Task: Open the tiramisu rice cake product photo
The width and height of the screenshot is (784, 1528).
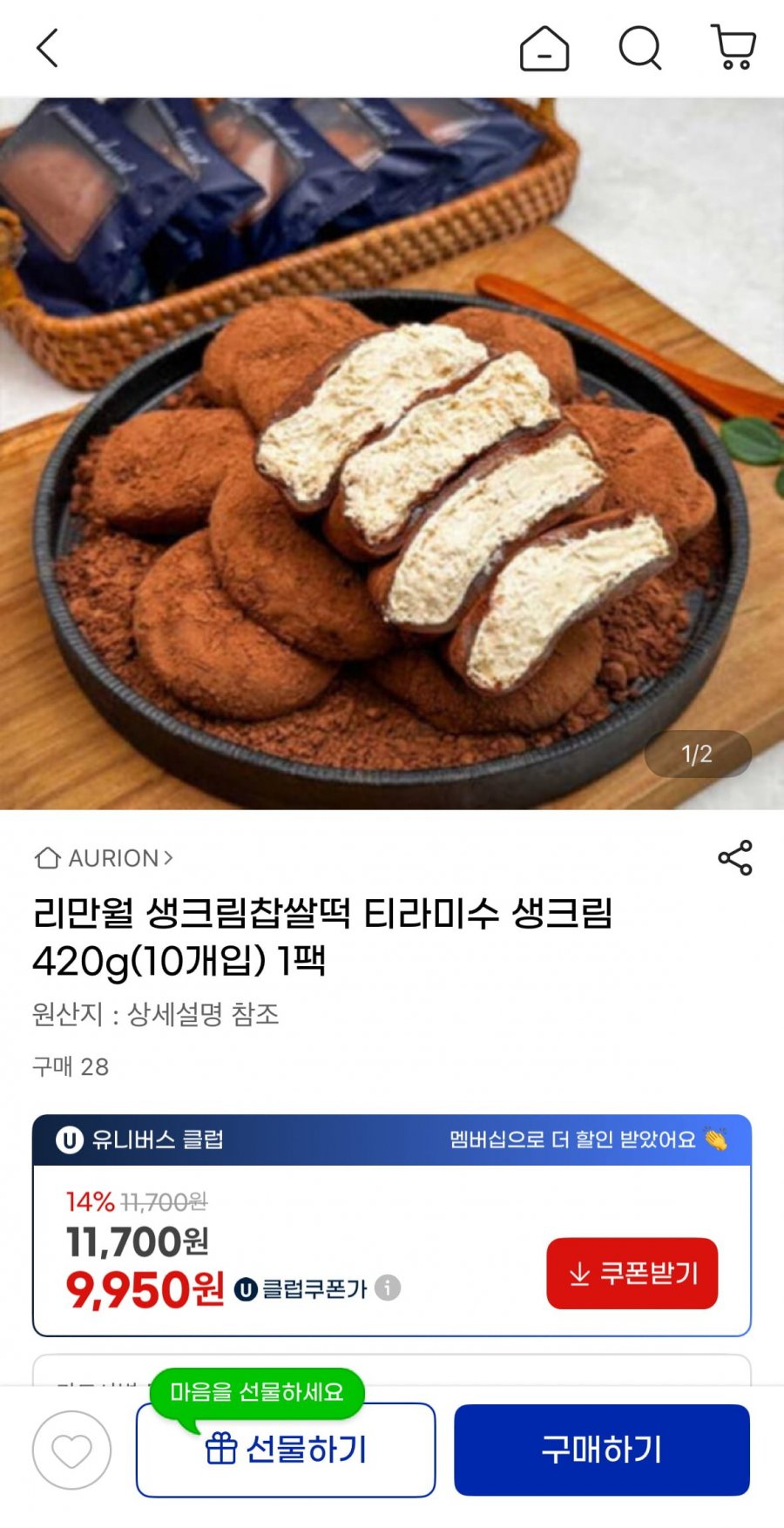Action: (392, 453)
